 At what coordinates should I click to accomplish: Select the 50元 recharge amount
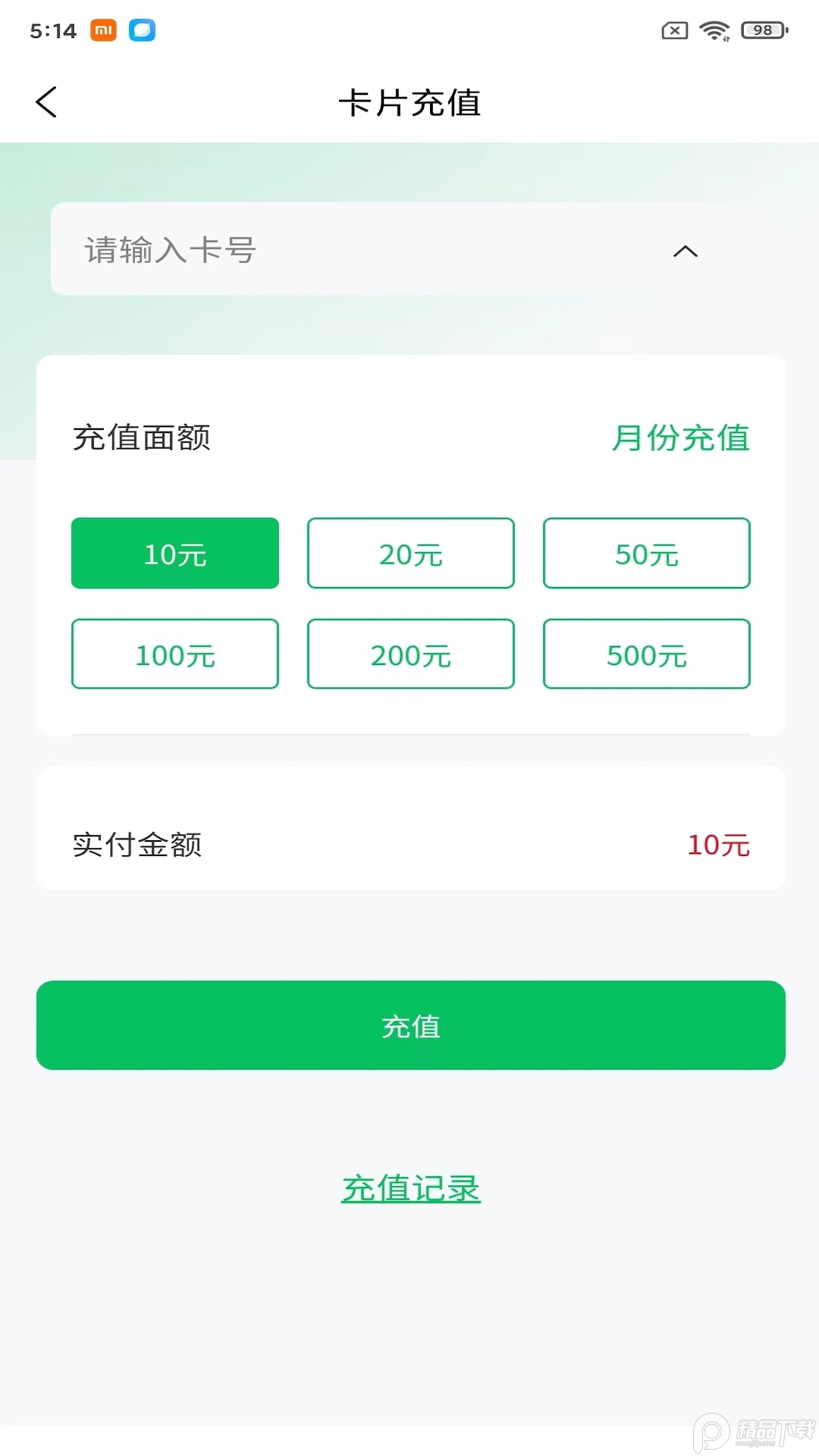coord(646,553)
